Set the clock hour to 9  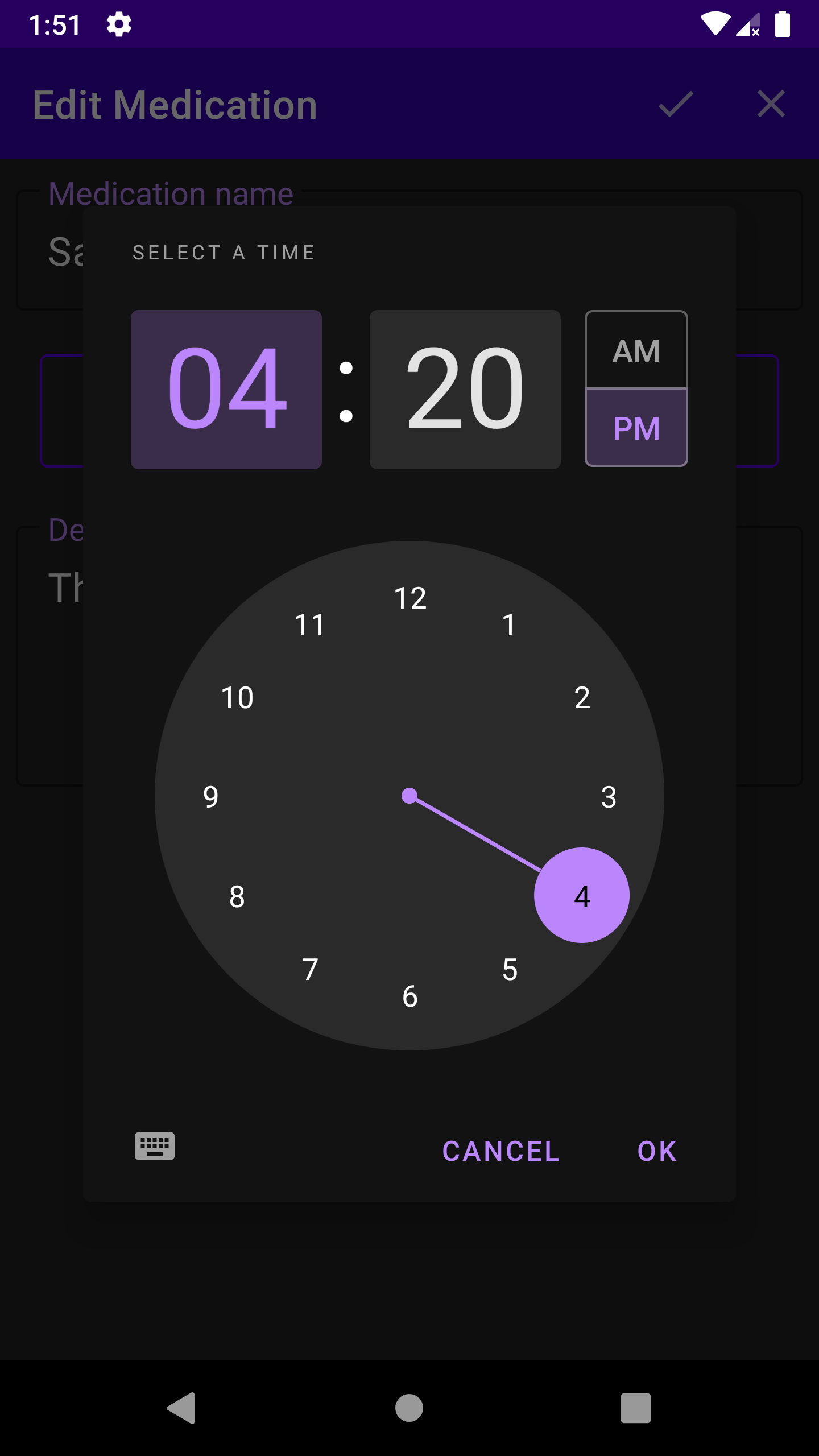point(210,797)
